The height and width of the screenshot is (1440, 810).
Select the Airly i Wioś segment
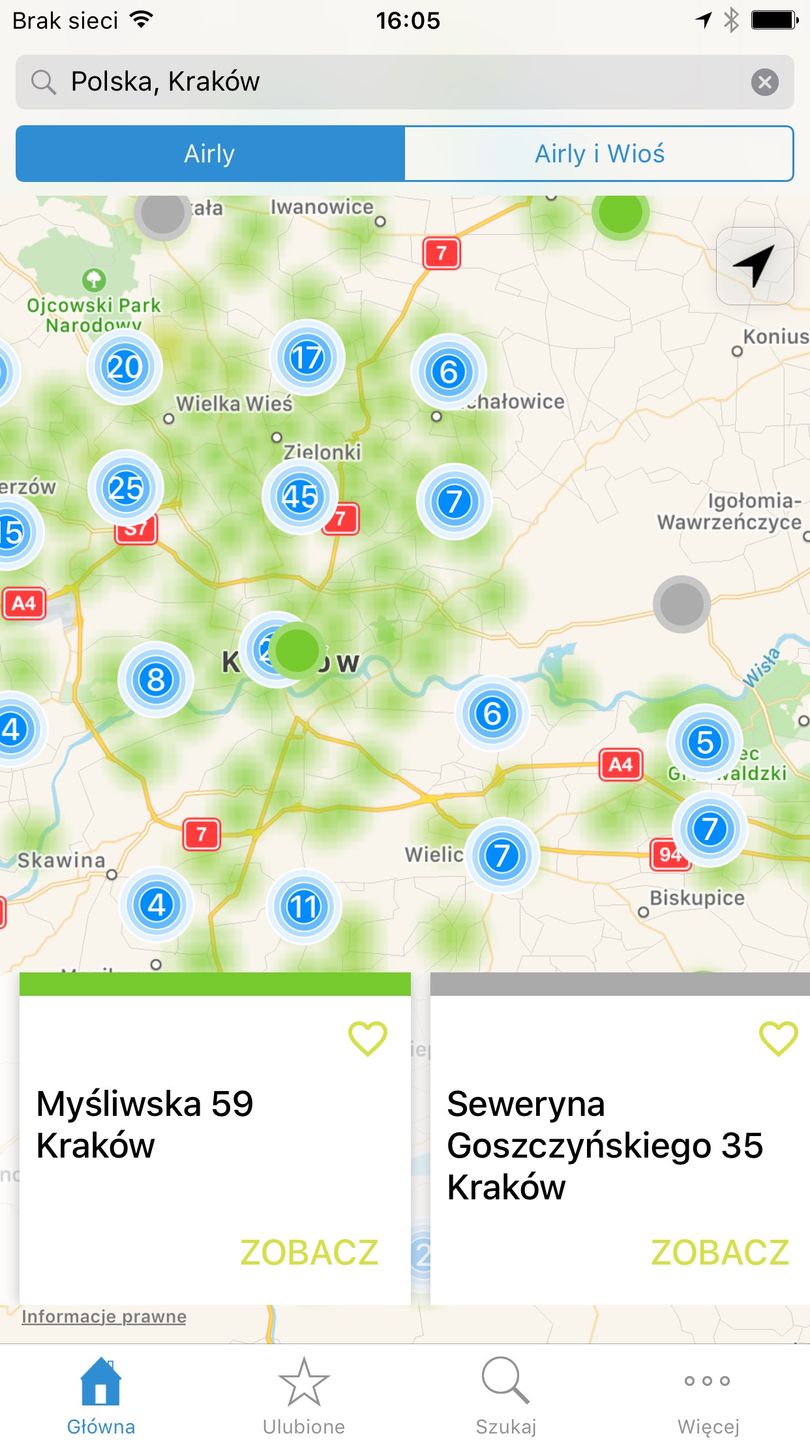tap(599, 154)
